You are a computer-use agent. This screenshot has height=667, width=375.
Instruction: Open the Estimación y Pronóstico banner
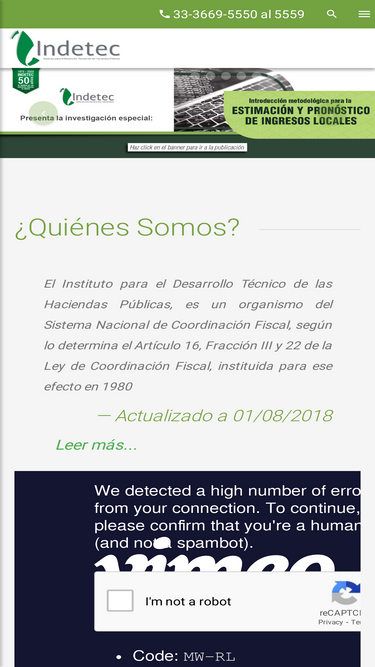(188, 102)
